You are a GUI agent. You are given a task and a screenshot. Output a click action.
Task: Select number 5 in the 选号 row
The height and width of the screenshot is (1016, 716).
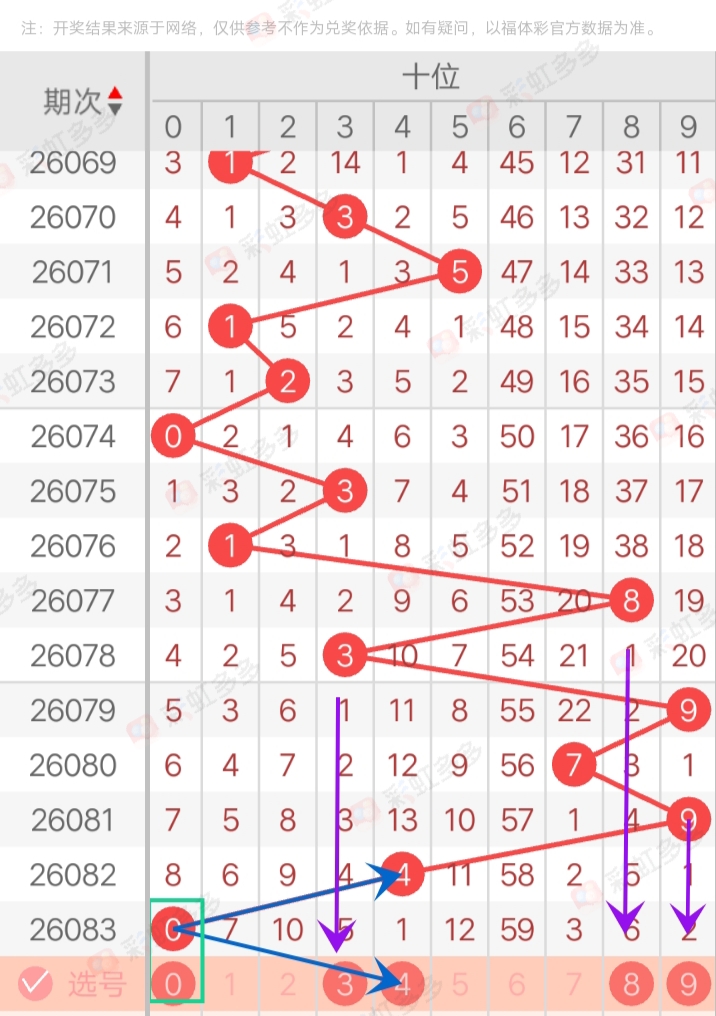460,985
